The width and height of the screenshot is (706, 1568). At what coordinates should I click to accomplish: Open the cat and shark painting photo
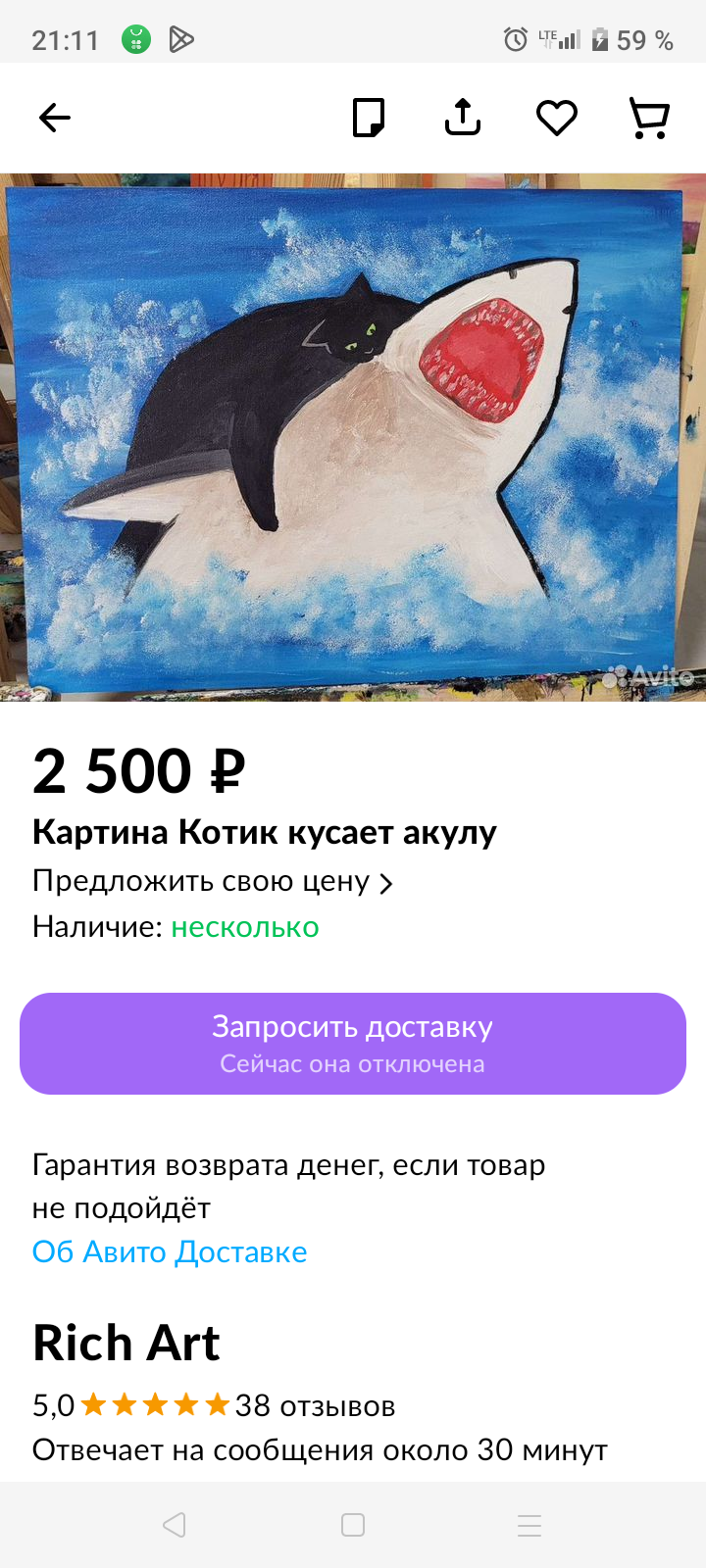click(x=353, y=437)
